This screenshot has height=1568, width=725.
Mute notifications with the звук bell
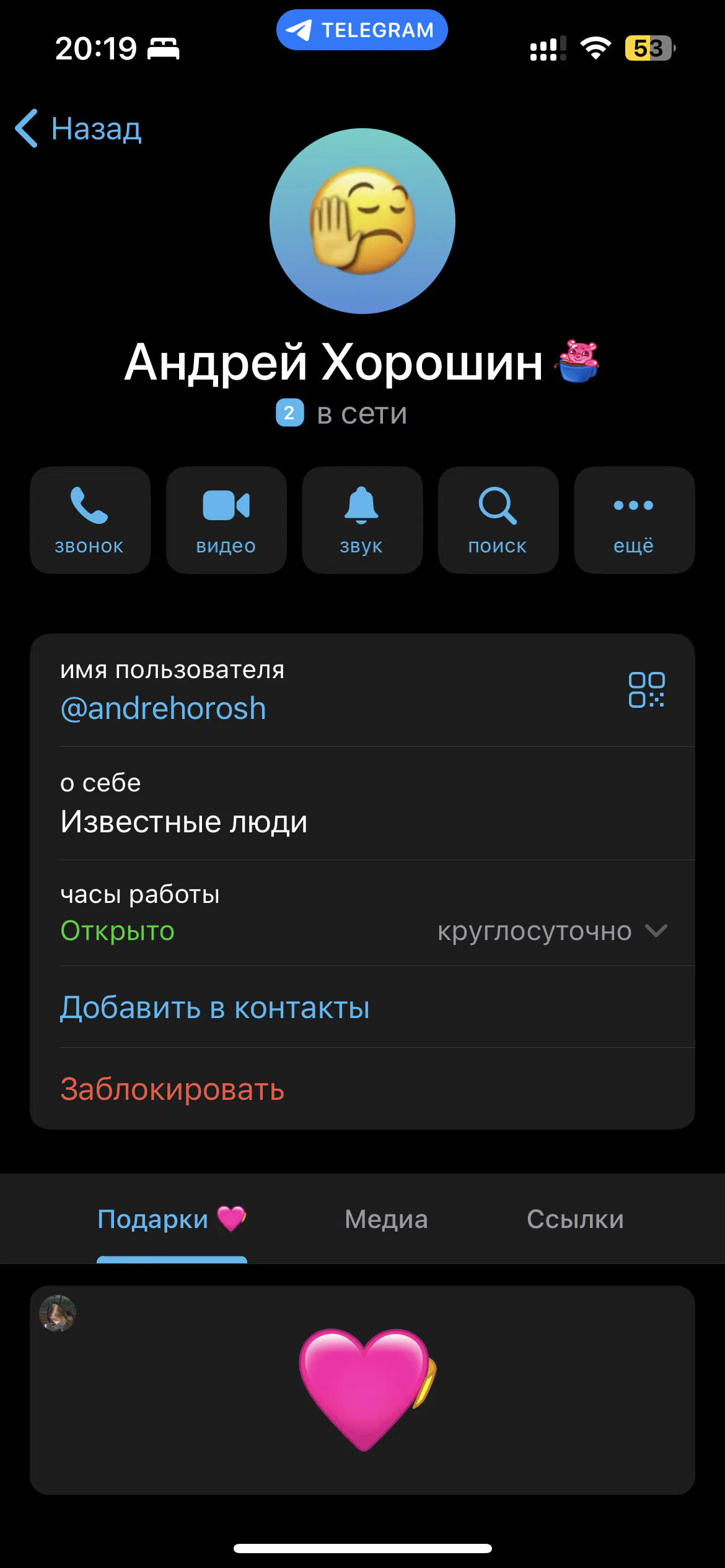click(362, 520)
